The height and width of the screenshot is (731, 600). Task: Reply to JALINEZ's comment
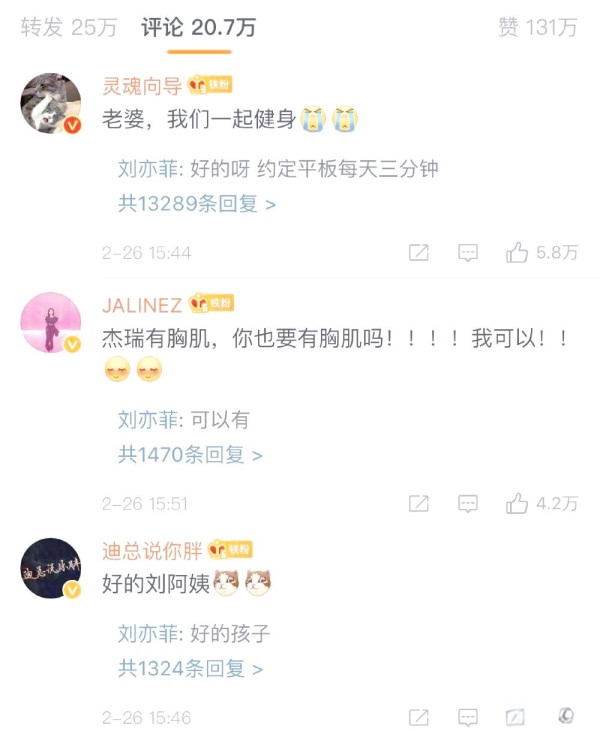click(x=468, y=503)
